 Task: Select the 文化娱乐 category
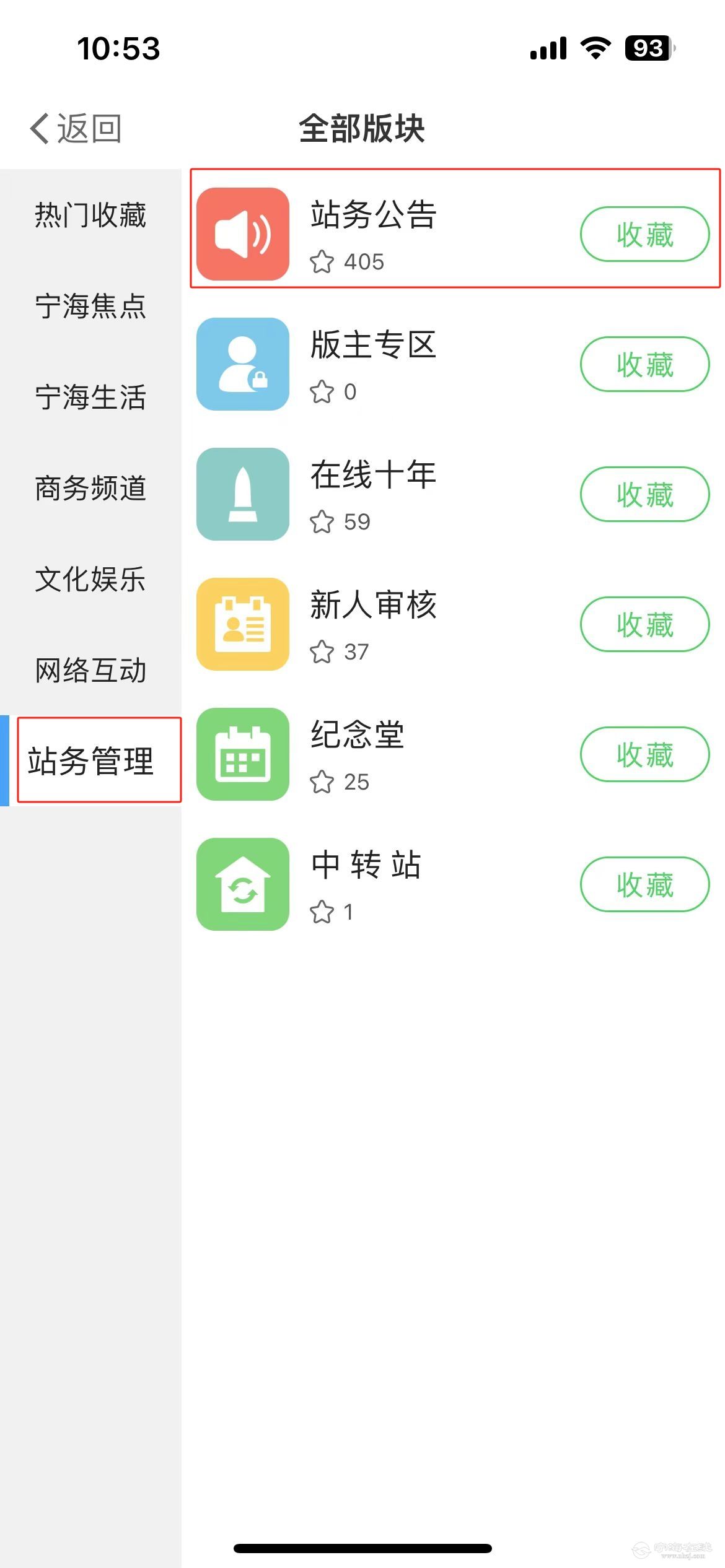(90, 579)
